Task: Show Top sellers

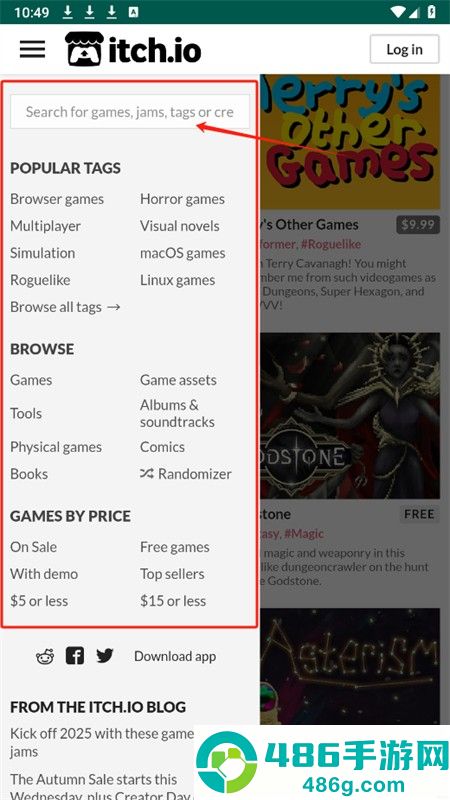Action: point(172,574)
